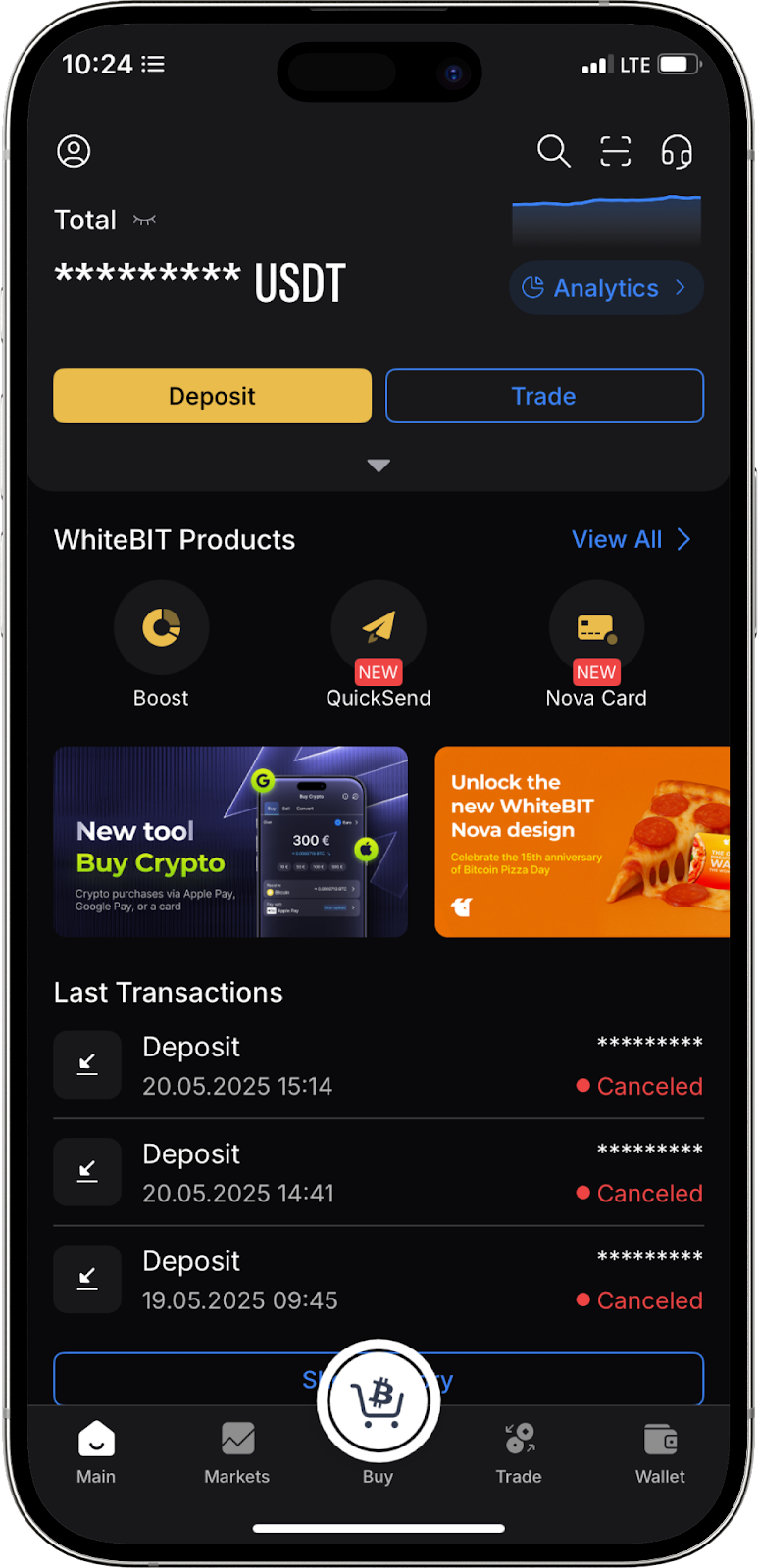Expand the balance panel arrow
Image resolution: width=758 pixels, height=1568 pixels.
379,465
